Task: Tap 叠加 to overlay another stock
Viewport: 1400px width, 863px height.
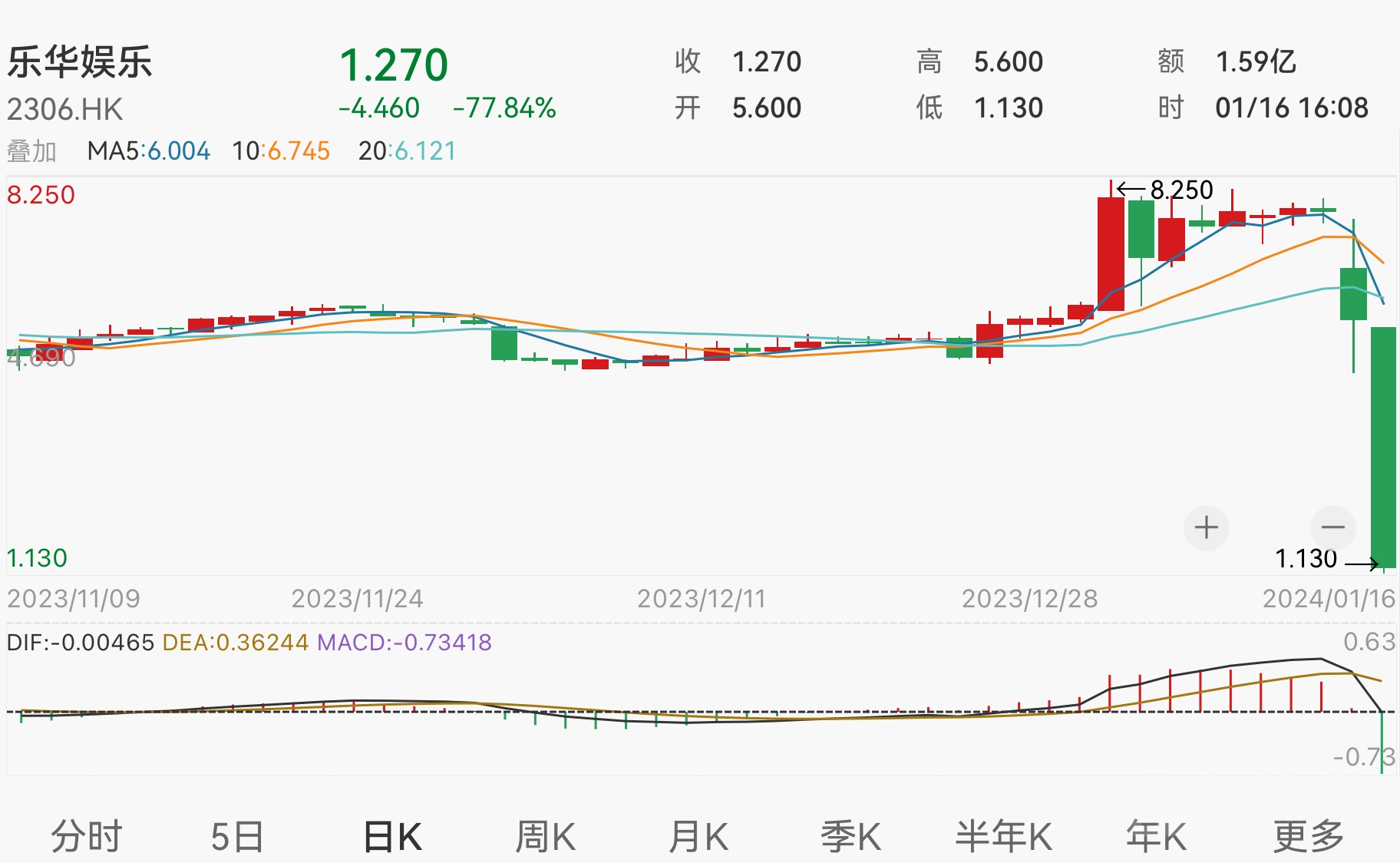Action: [x=31, y=151]
